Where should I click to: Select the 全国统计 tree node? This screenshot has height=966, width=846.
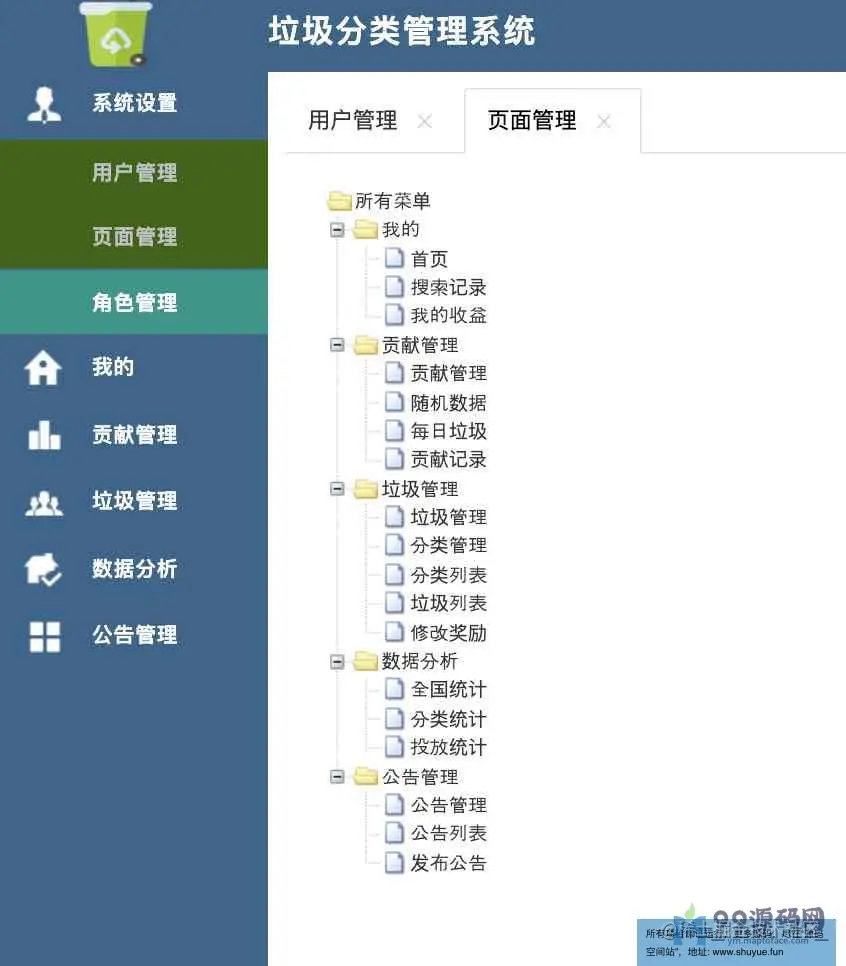(x=449, y=689)
